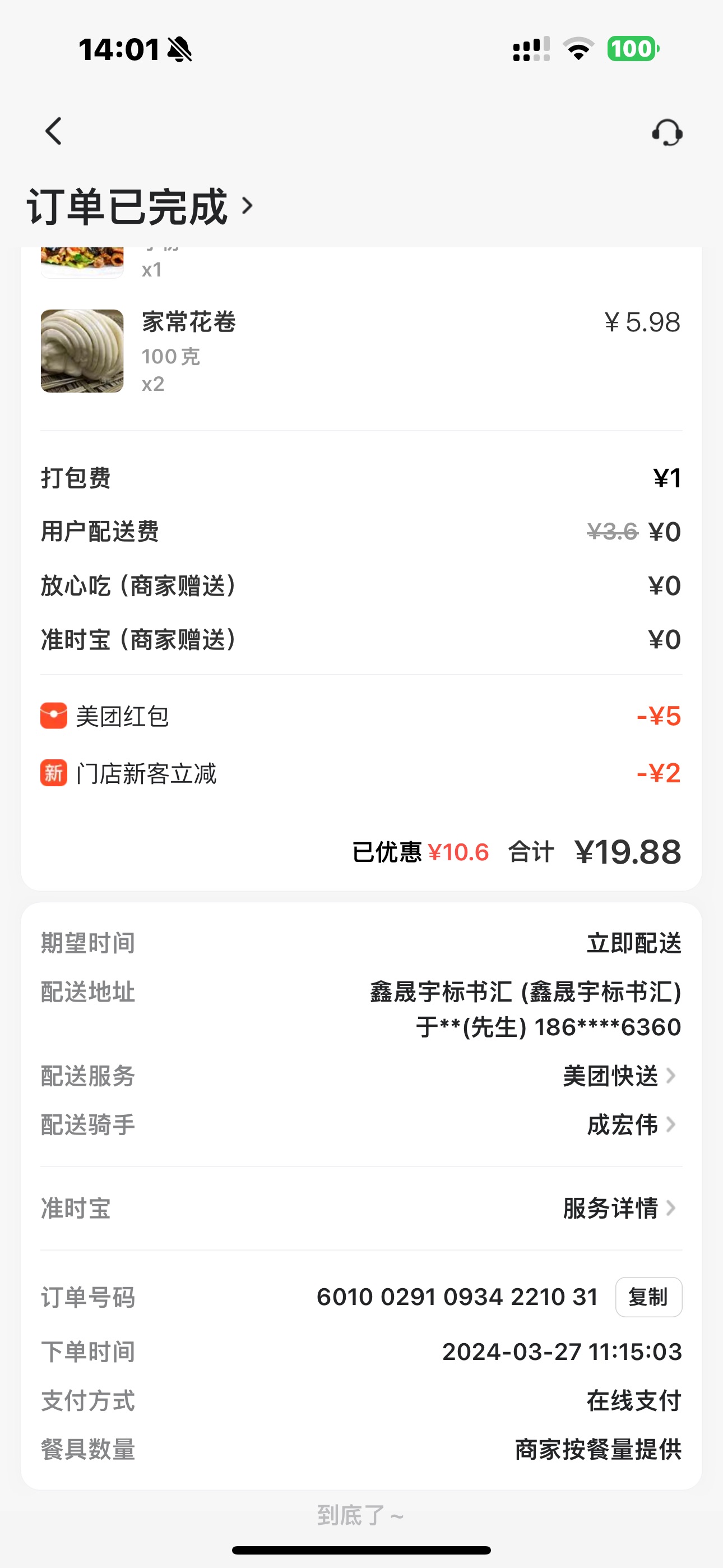Screen dimensions: 723x1568
Task: Open 准时宝 服务详情
Action: pos(619,1209)
